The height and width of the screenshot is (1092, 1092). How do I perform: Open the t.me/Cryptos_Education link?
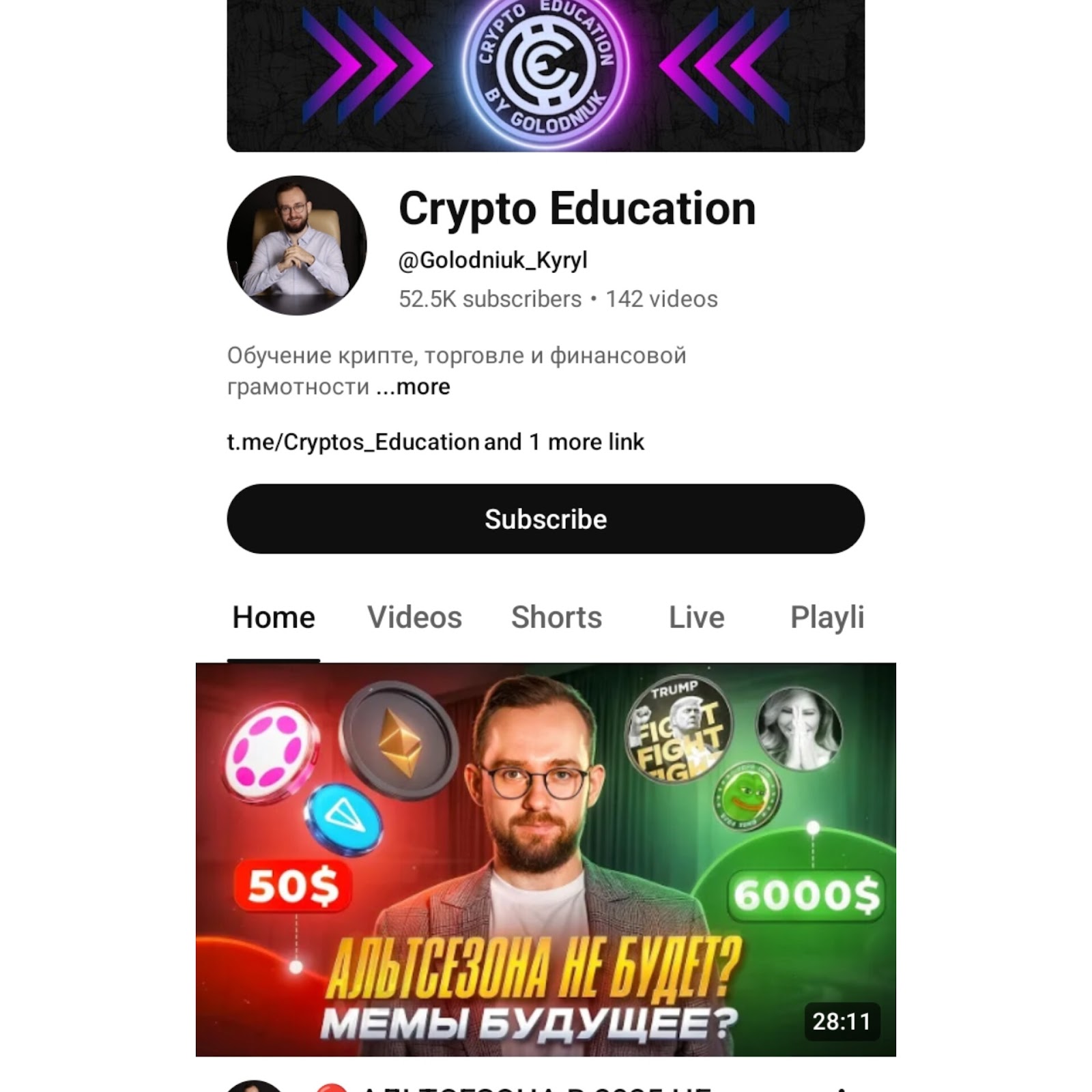click(353, 442)
